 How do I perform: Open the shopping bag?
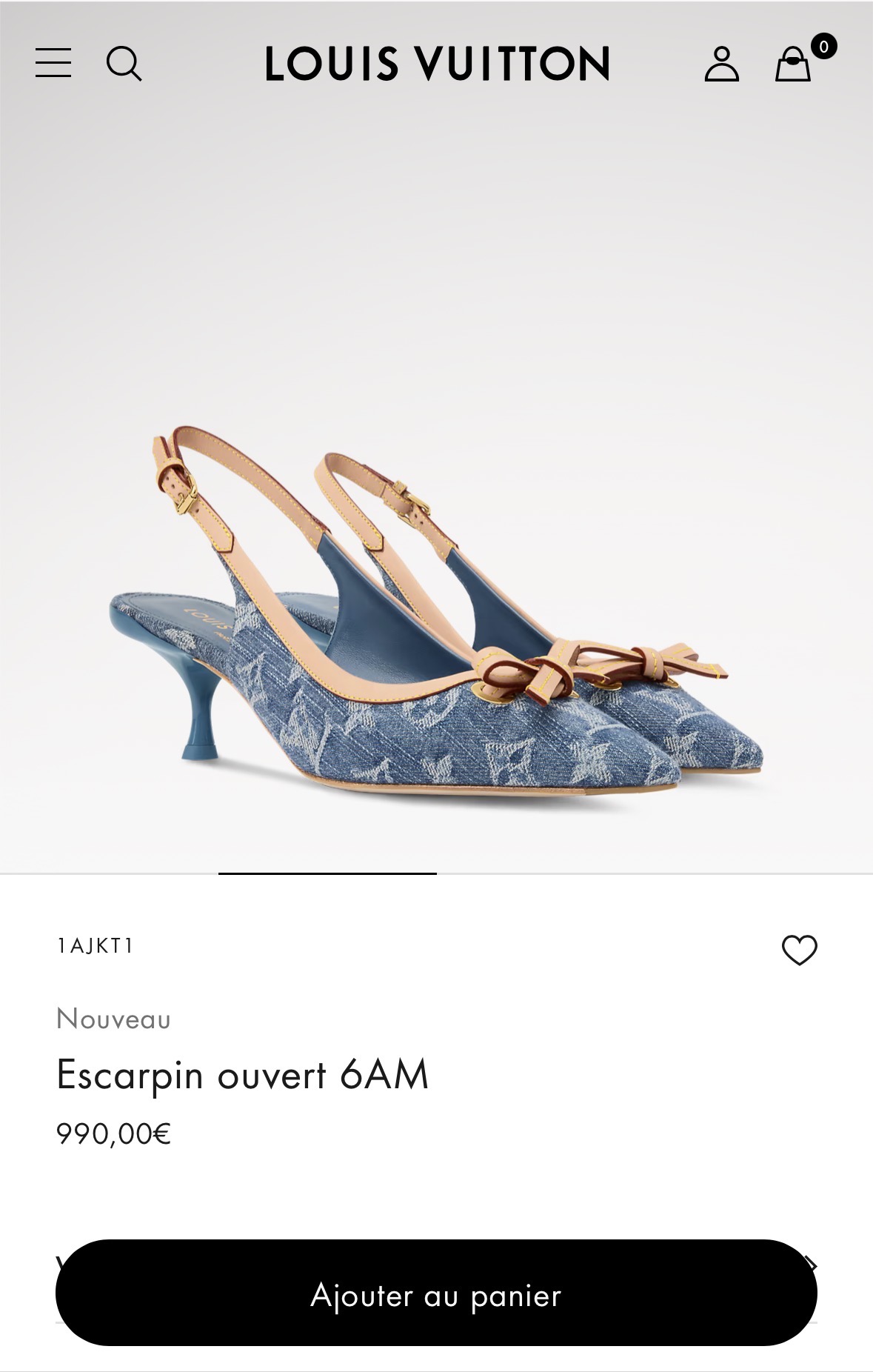coord(793,64)
